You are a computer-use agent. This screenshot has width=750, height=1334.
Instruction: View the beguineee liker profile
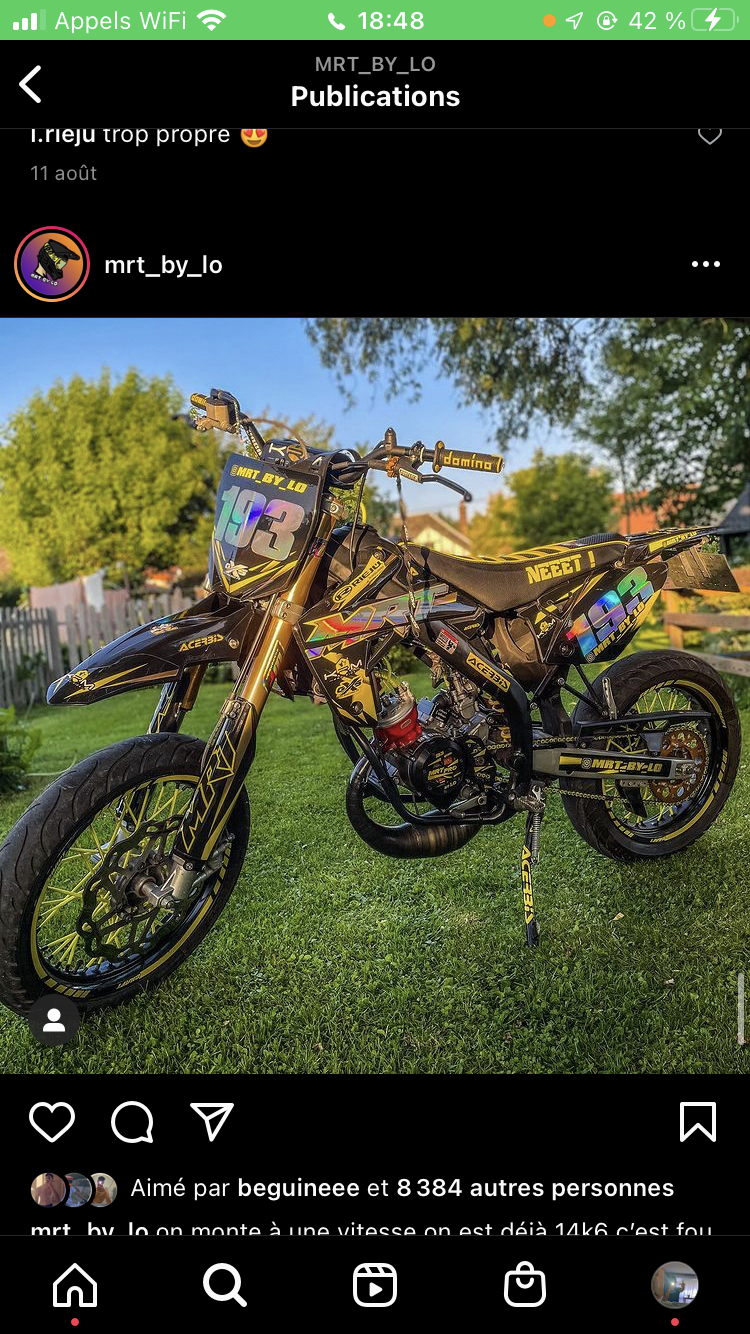click(298, 1188)
